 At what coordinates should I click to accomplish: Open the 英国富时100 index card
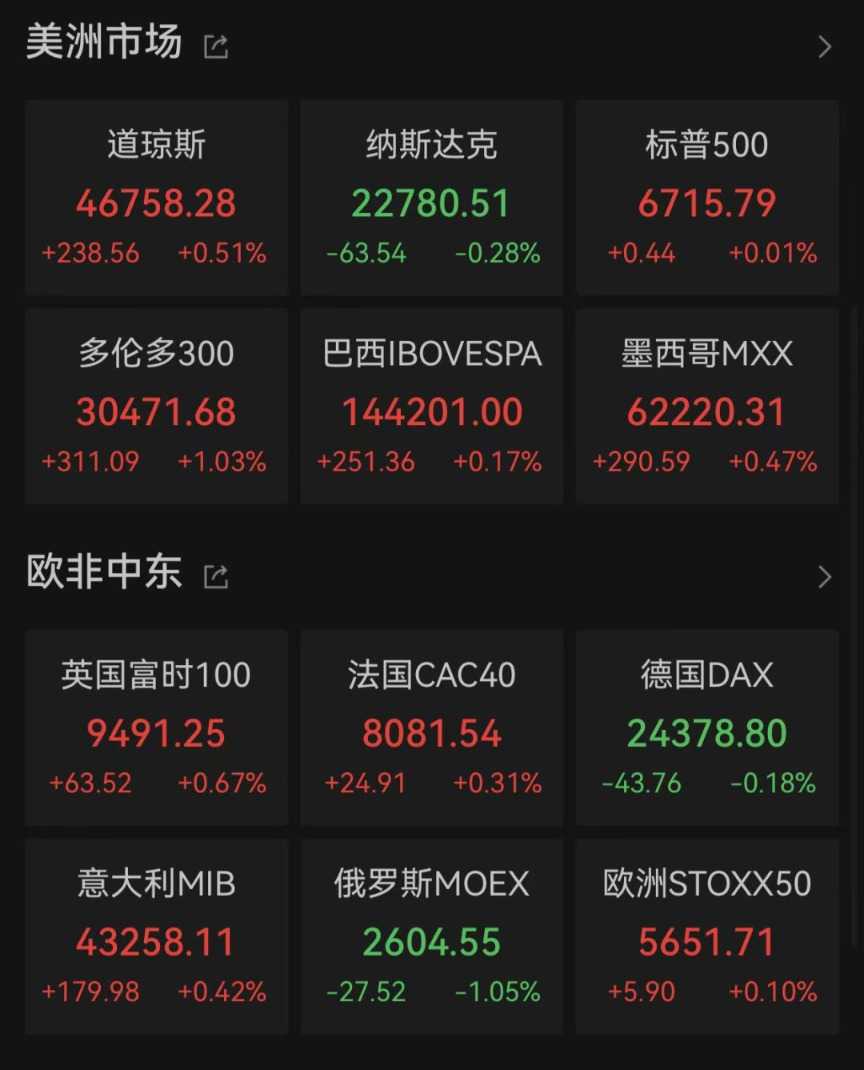pos(156,728)
